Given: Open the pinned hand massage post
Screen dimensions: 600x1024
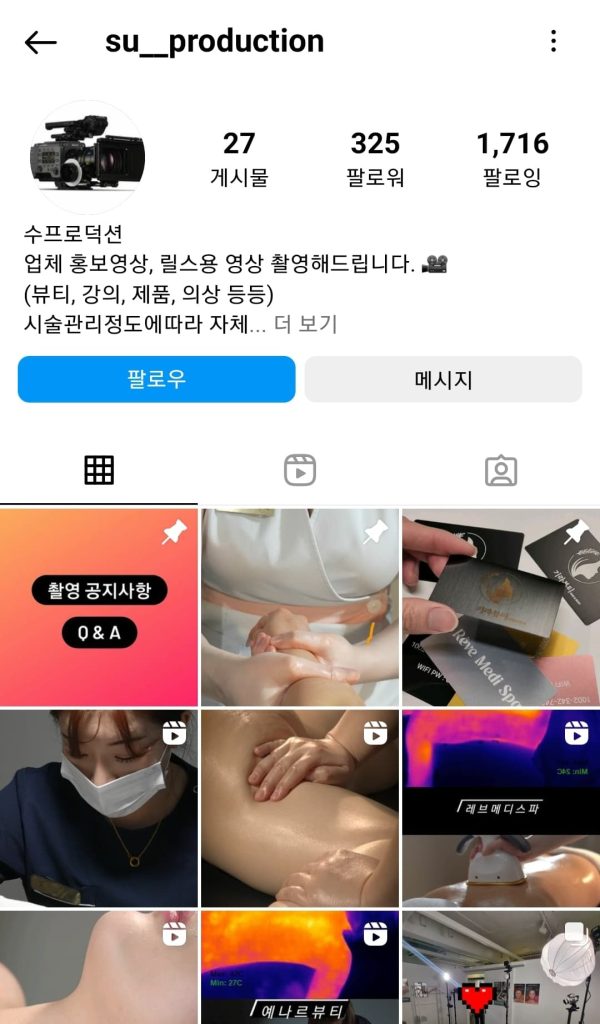Looking at the screenshot, I should click(300, 607).
